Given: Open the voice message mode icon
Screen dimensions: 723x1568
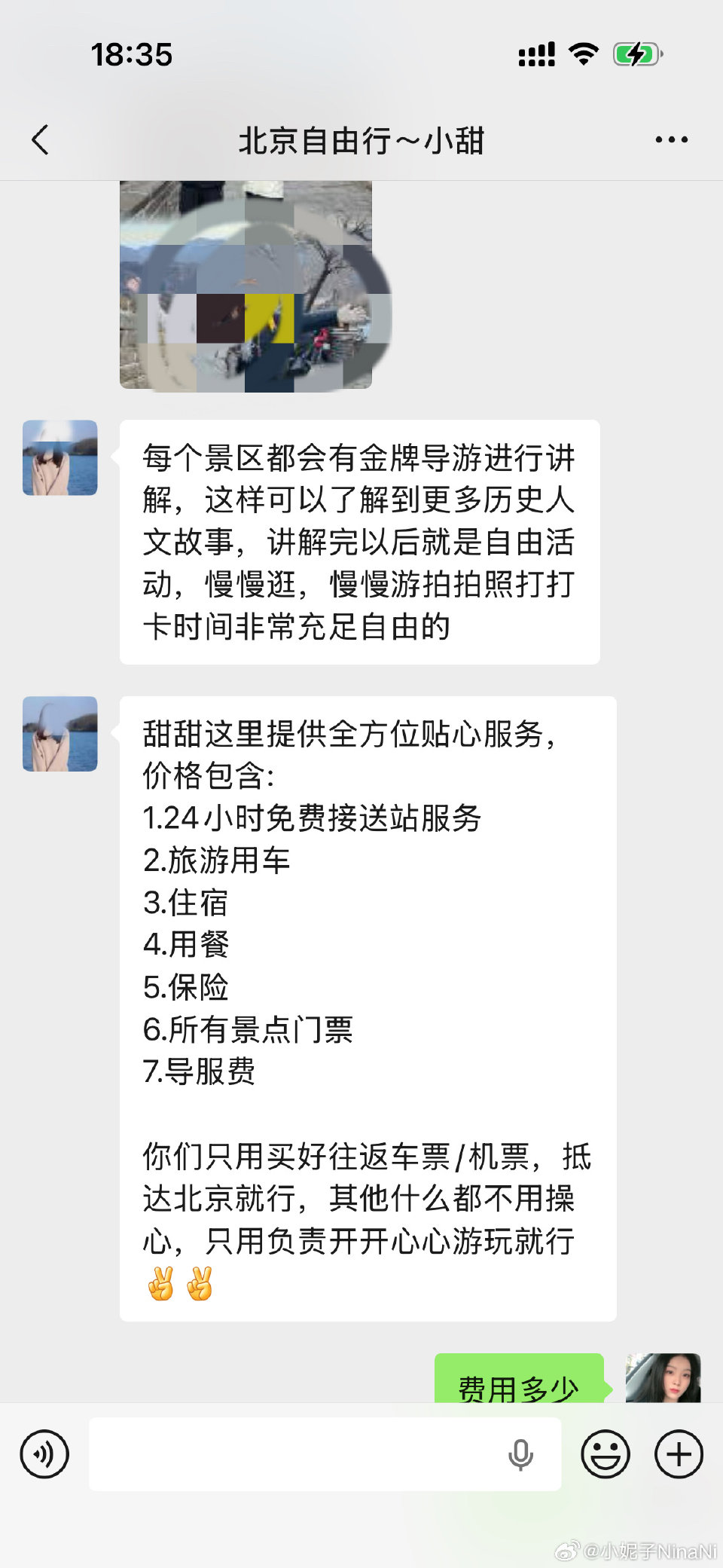Looking at the screenshot, I should point(44,1454).
